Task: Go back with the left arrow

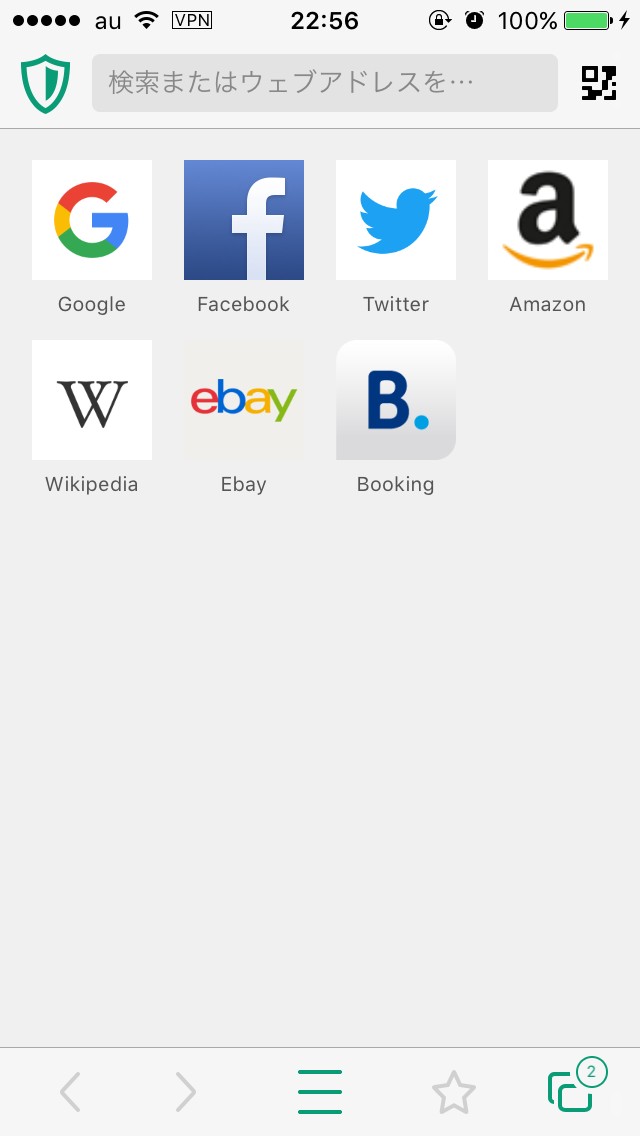Action: point(70,1092)
